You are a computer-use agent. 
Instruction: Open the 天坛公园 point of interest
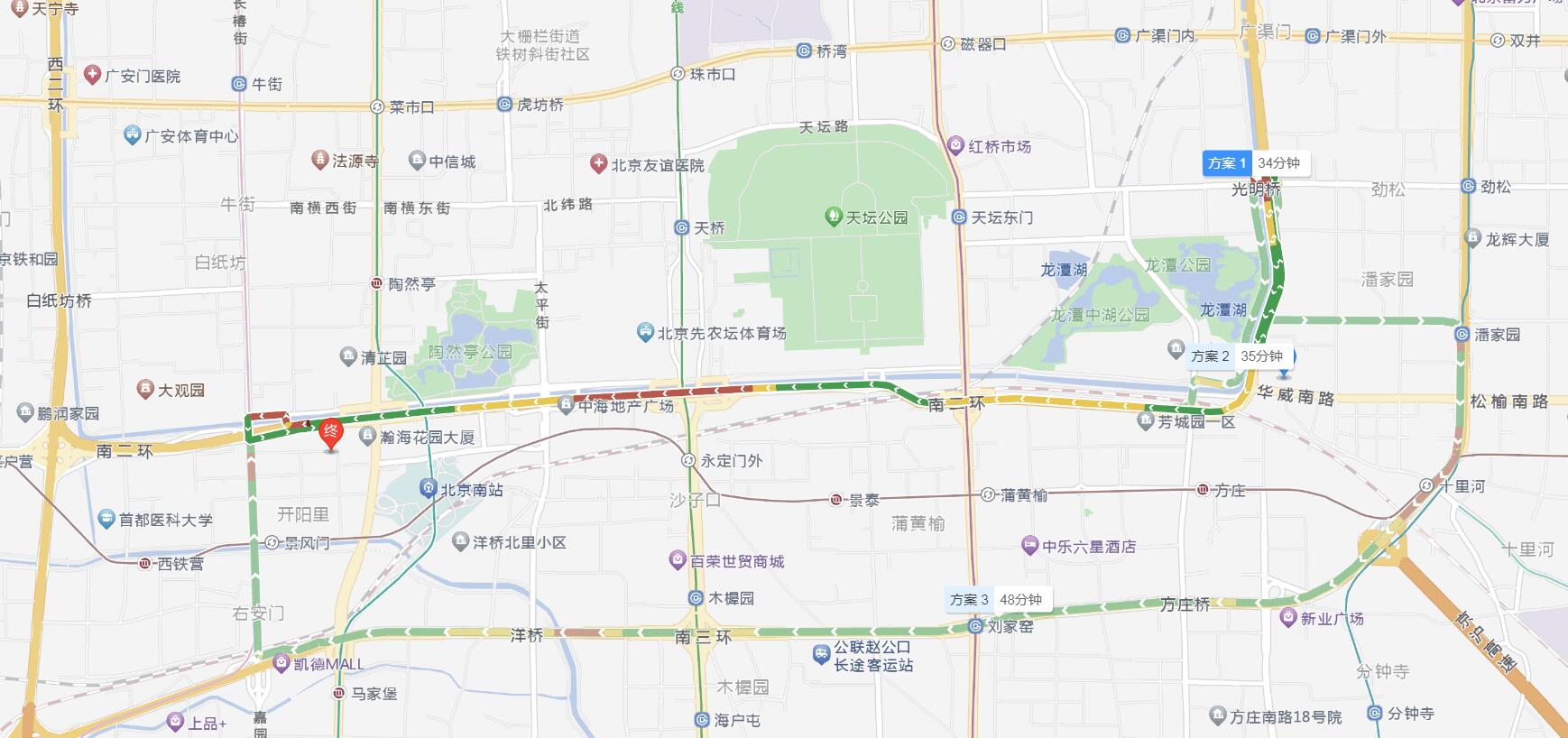click(834, 217)
